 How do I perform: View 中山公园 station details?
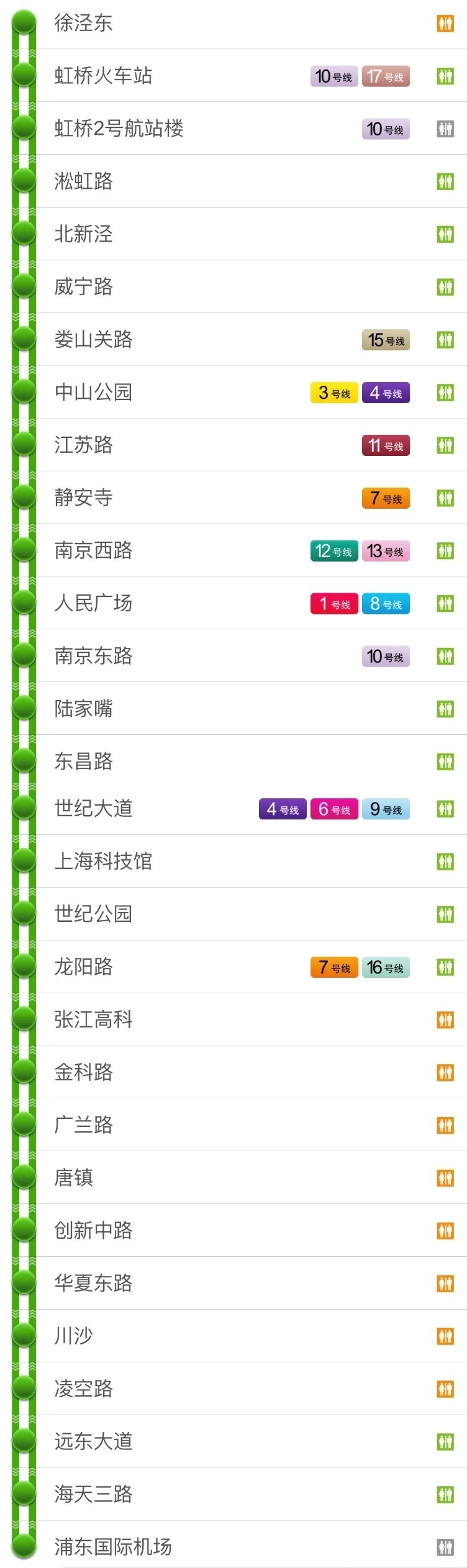93,392
